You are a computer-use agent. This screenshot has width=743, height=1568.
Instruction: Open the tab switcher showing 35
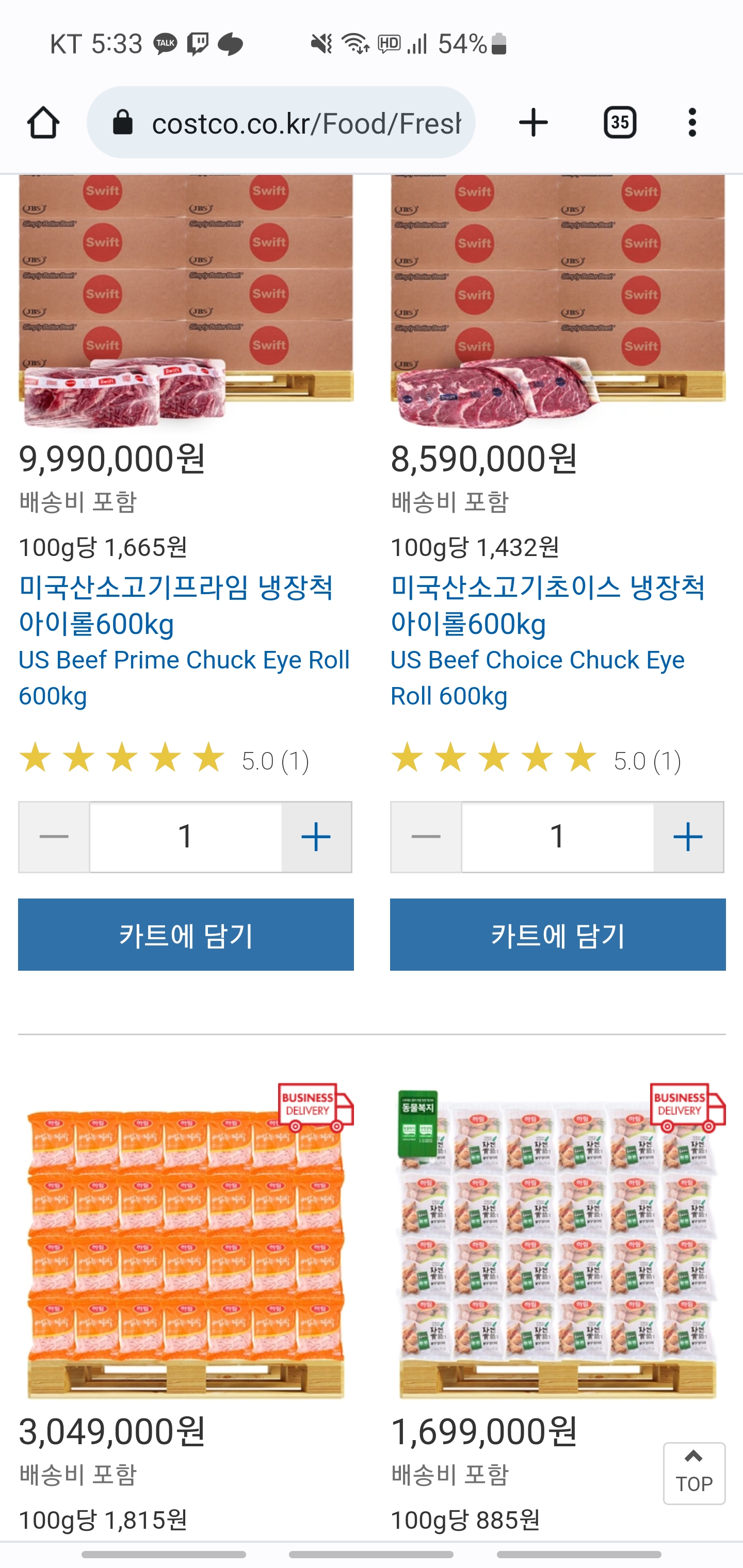[620, 123]
